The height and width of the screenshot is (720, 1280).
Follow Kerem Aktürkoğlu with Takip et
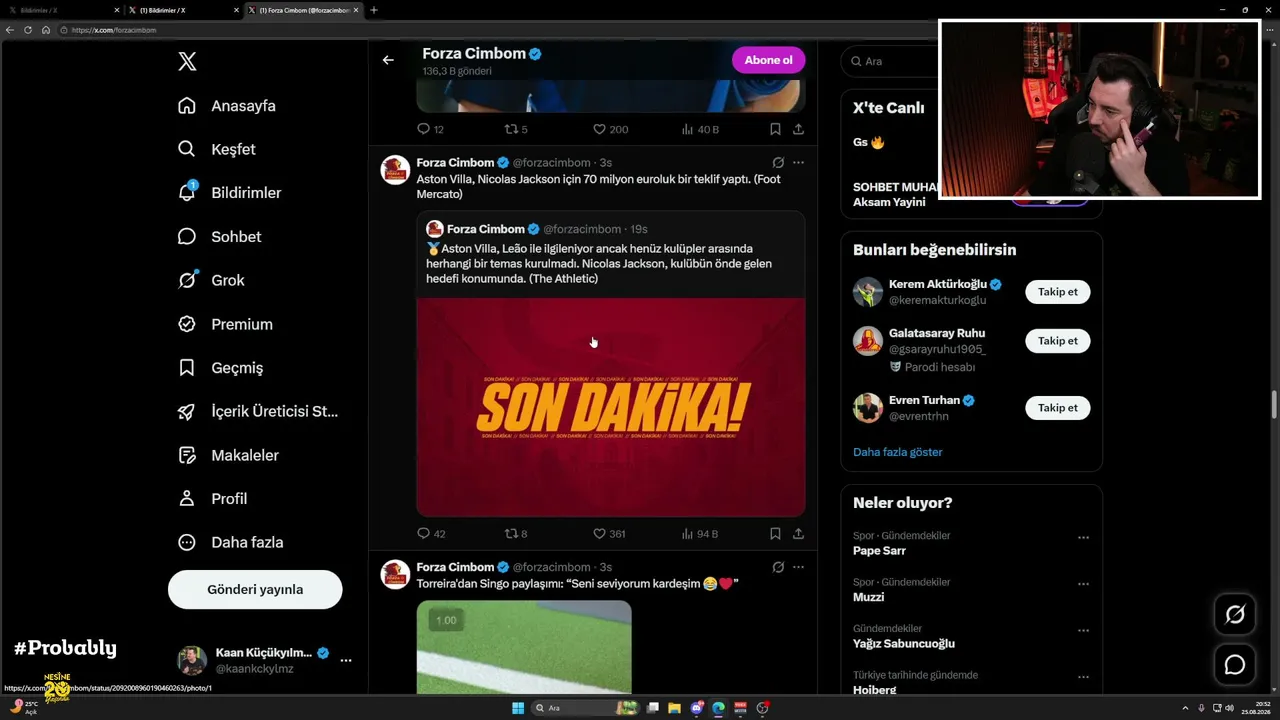1057,292
